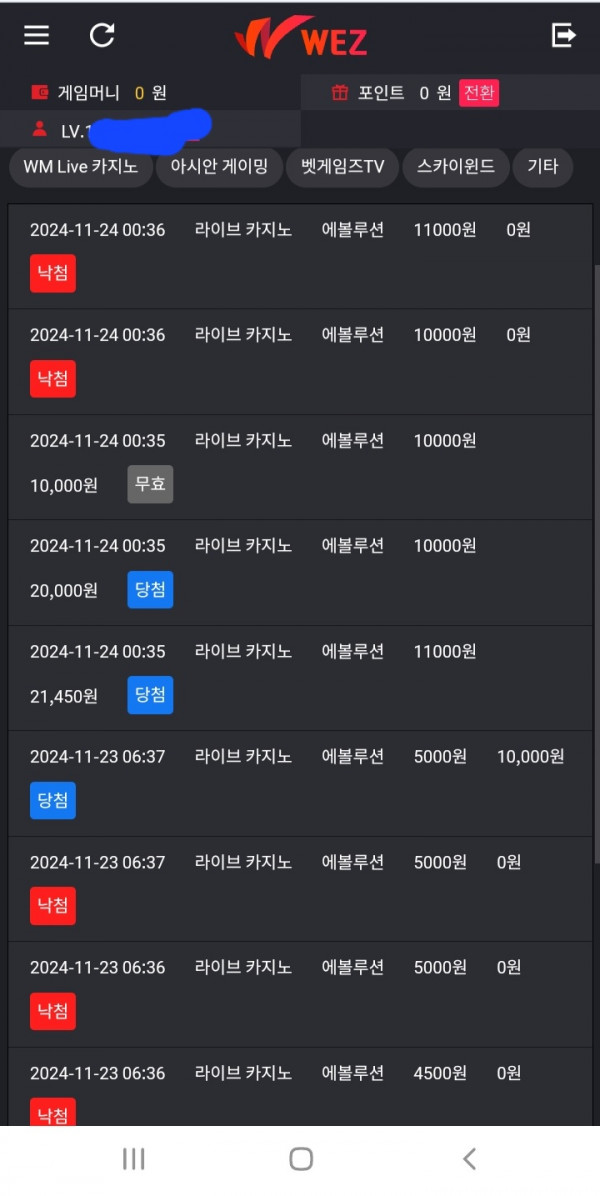Log out using the exit icon
Viewport: 600px width, 1196px height.
coord(563,35)
